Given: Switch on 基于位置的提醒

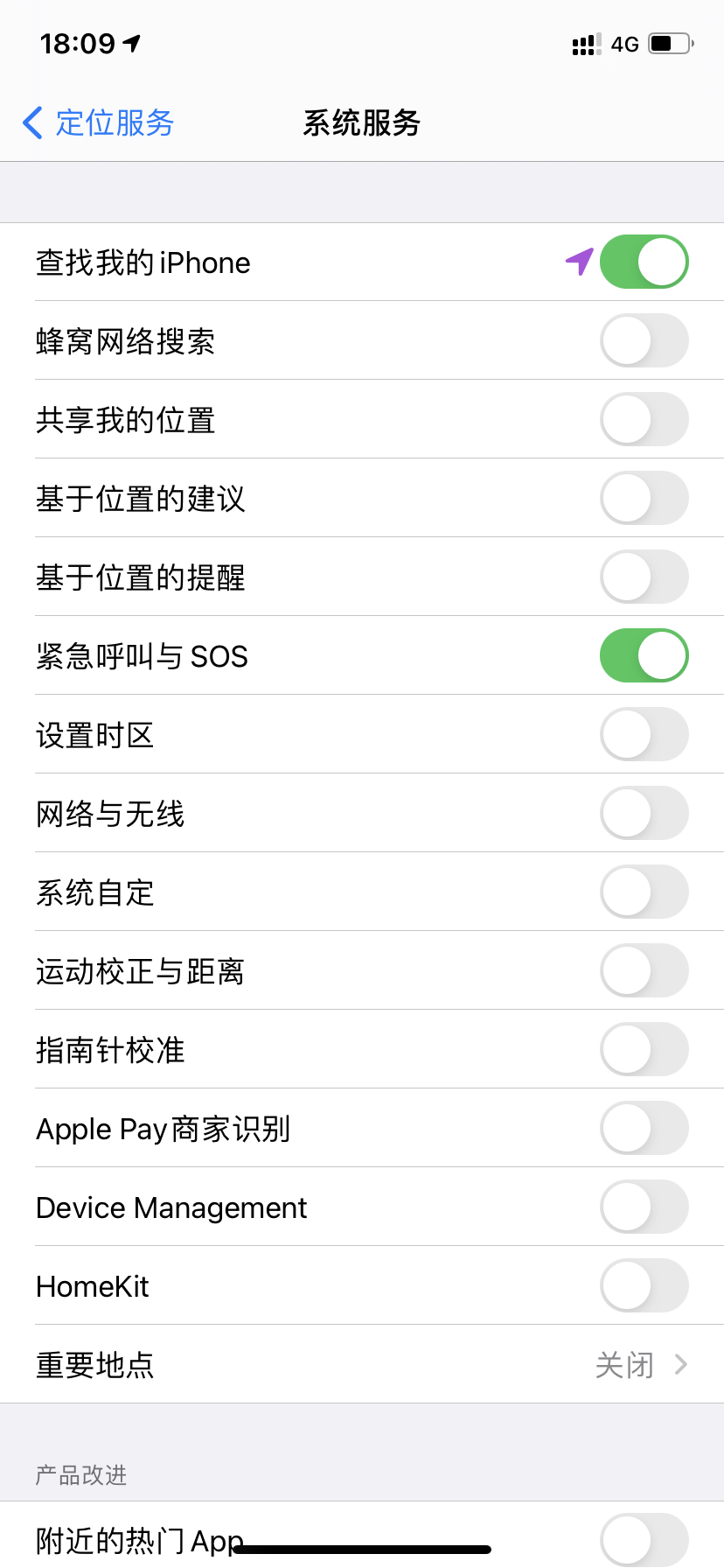Looking at the screenshot, I should coord(644,577).
